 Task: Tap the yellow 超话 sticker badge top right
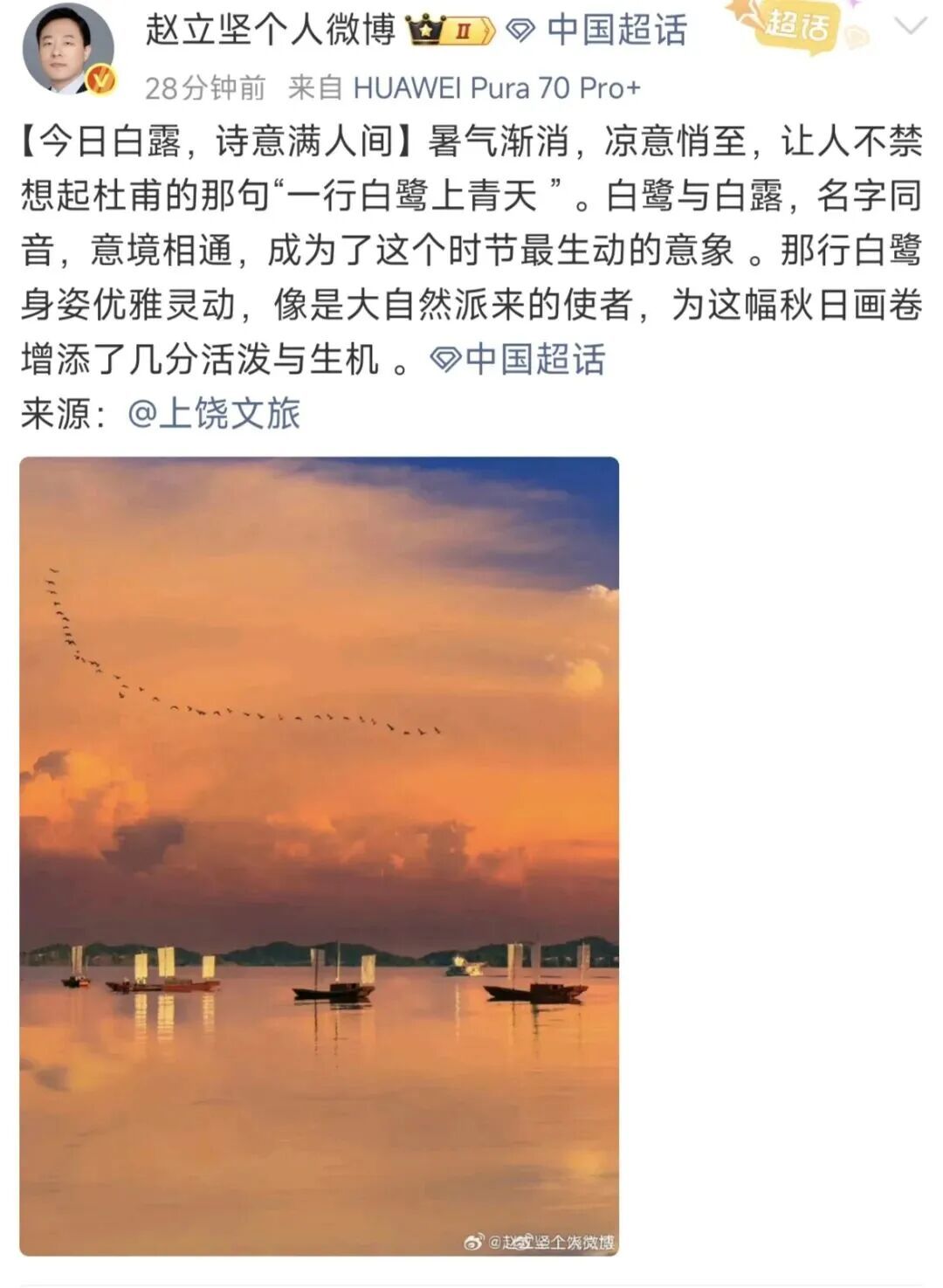click(x=796, y=26)
